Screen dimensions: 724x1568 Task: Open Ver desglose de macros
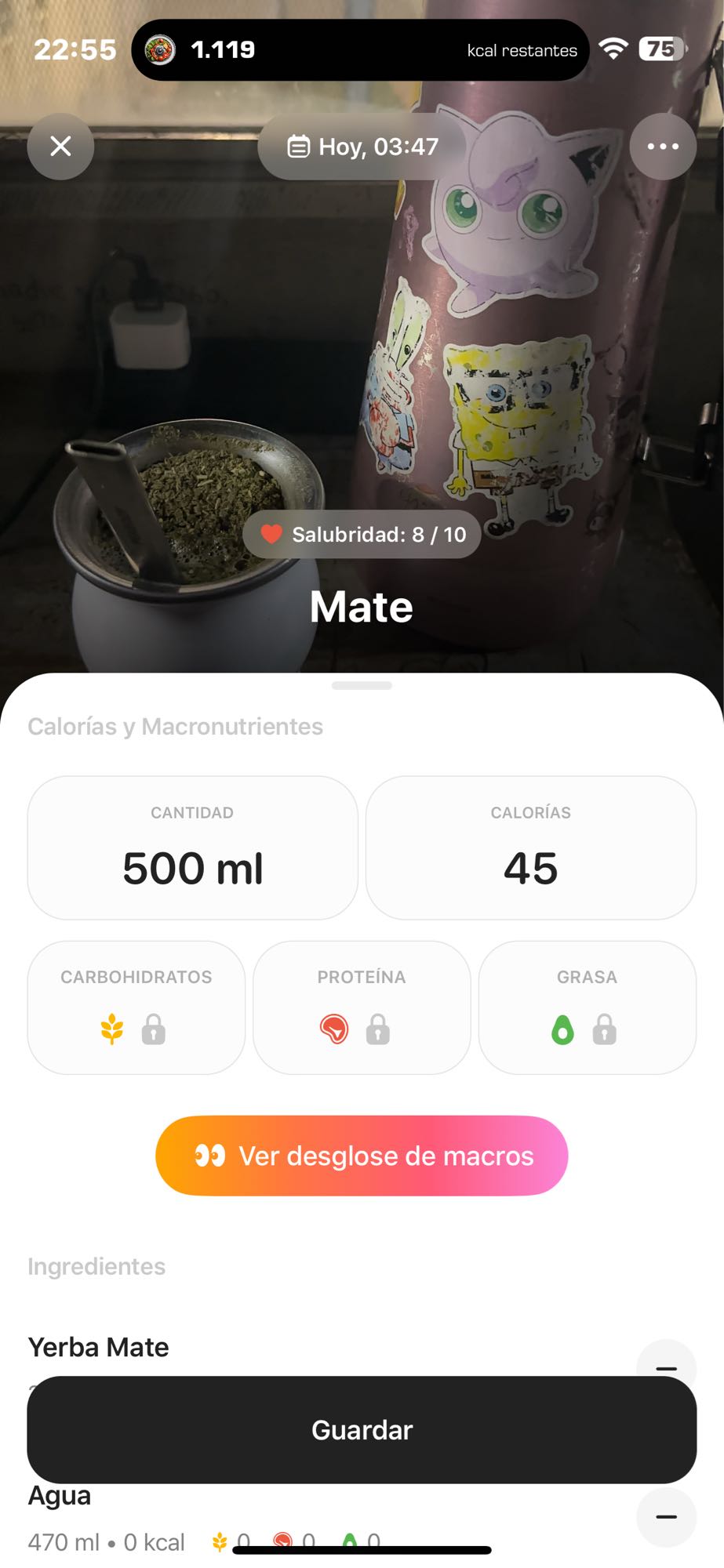click(x=362, y=1155)
